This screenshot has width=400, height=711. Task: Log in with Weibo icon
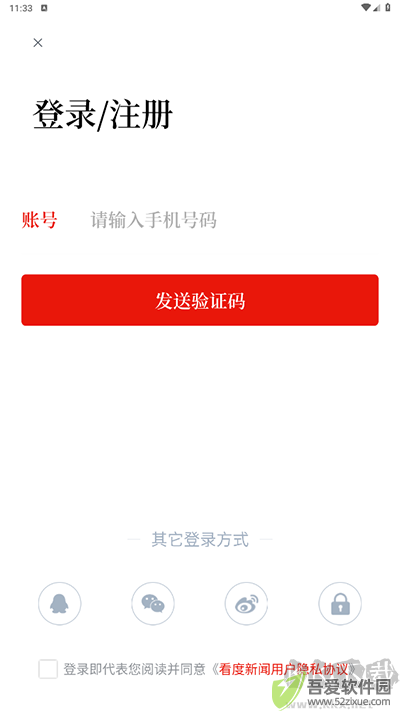pos(246,604)
